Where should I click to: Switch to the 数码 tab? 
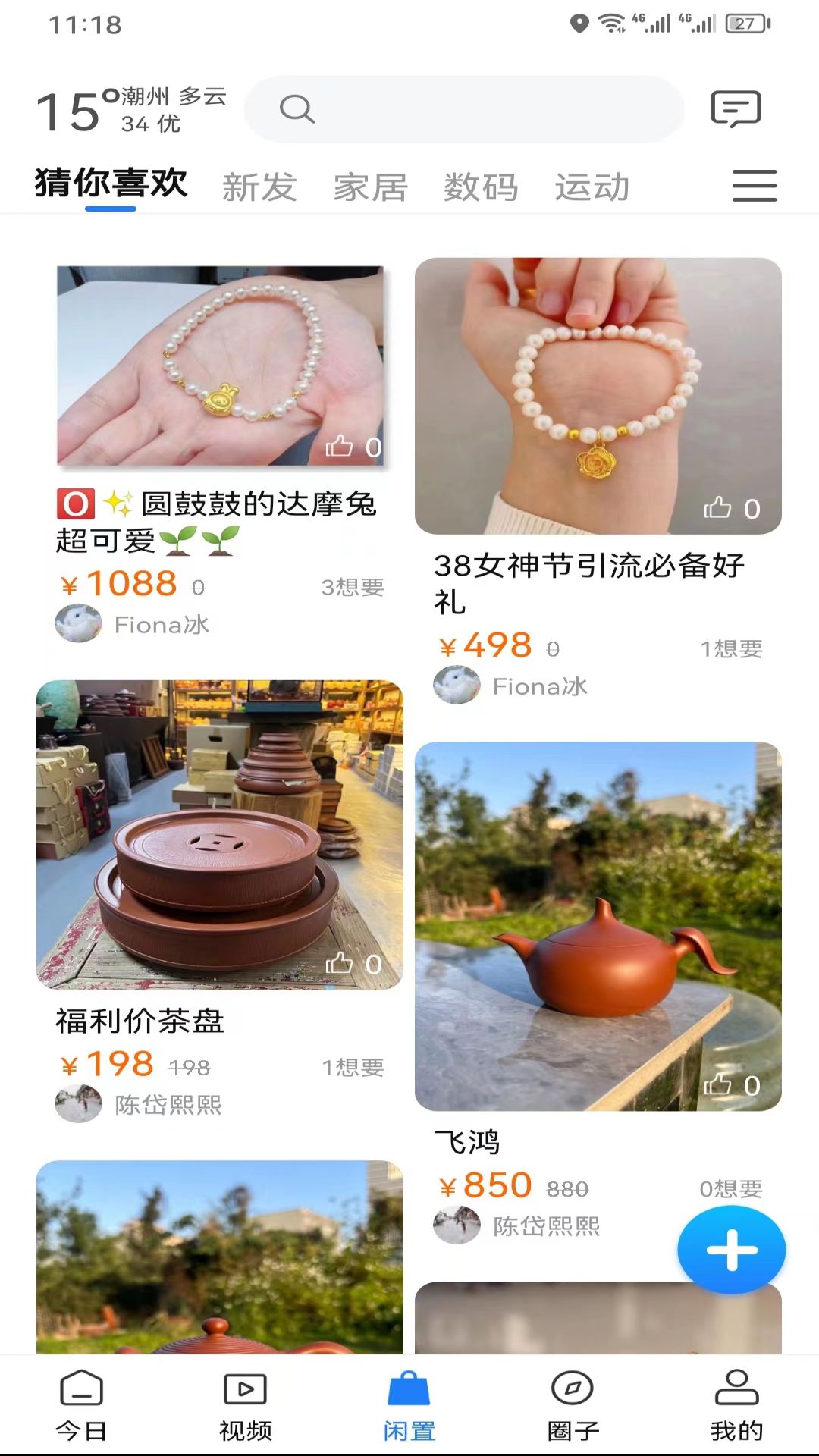481,186
